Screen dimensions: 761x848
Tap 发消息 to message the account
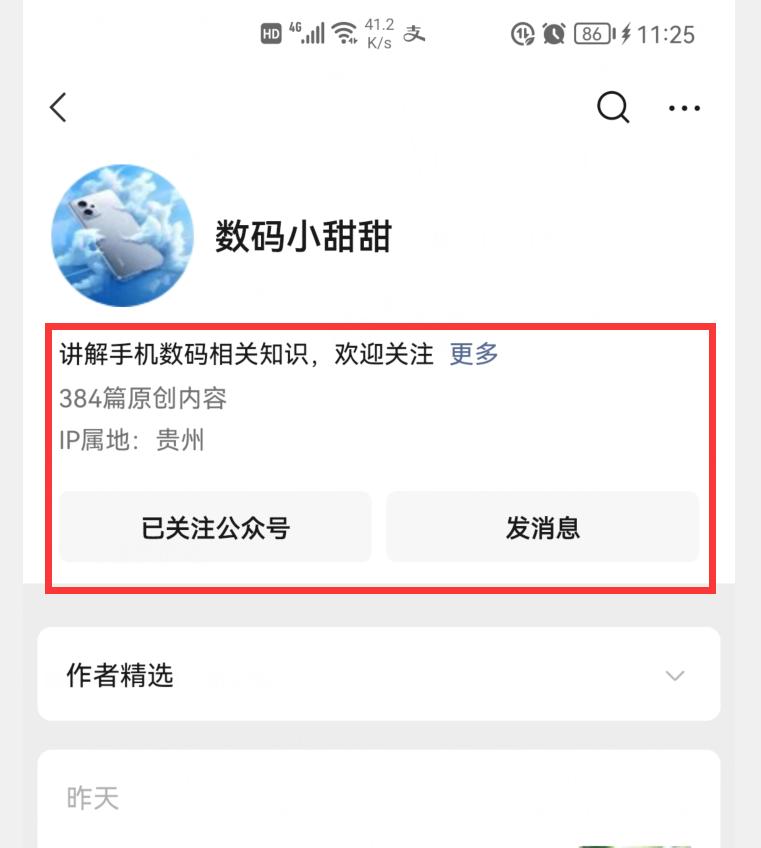tap(542, 527)
